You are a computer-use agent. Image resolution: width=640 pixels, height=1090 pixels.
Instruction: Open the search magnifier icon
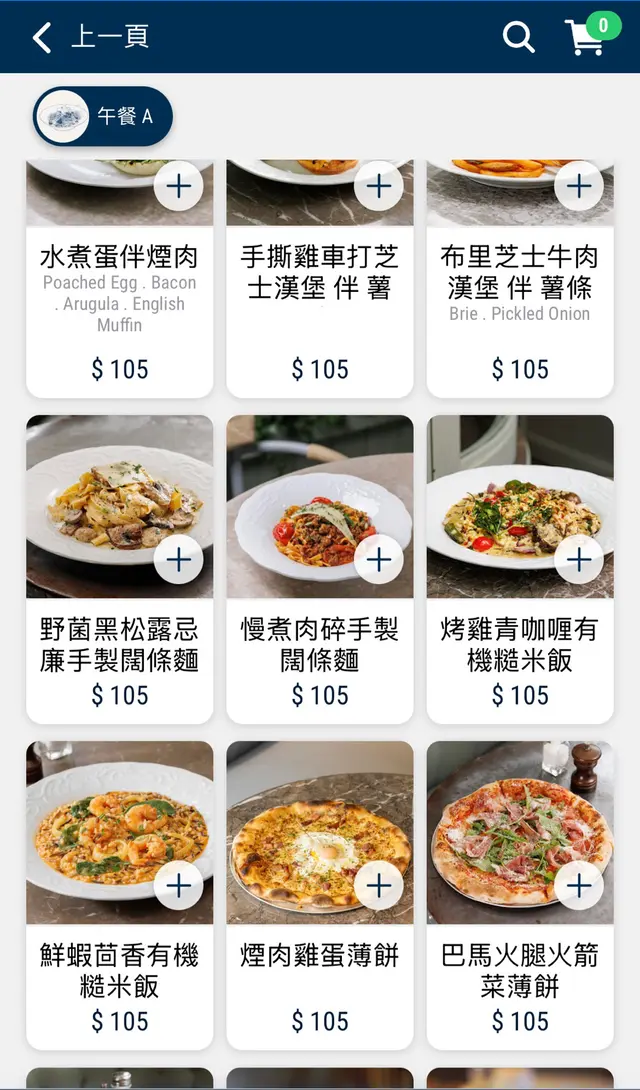tap(518, 38)
